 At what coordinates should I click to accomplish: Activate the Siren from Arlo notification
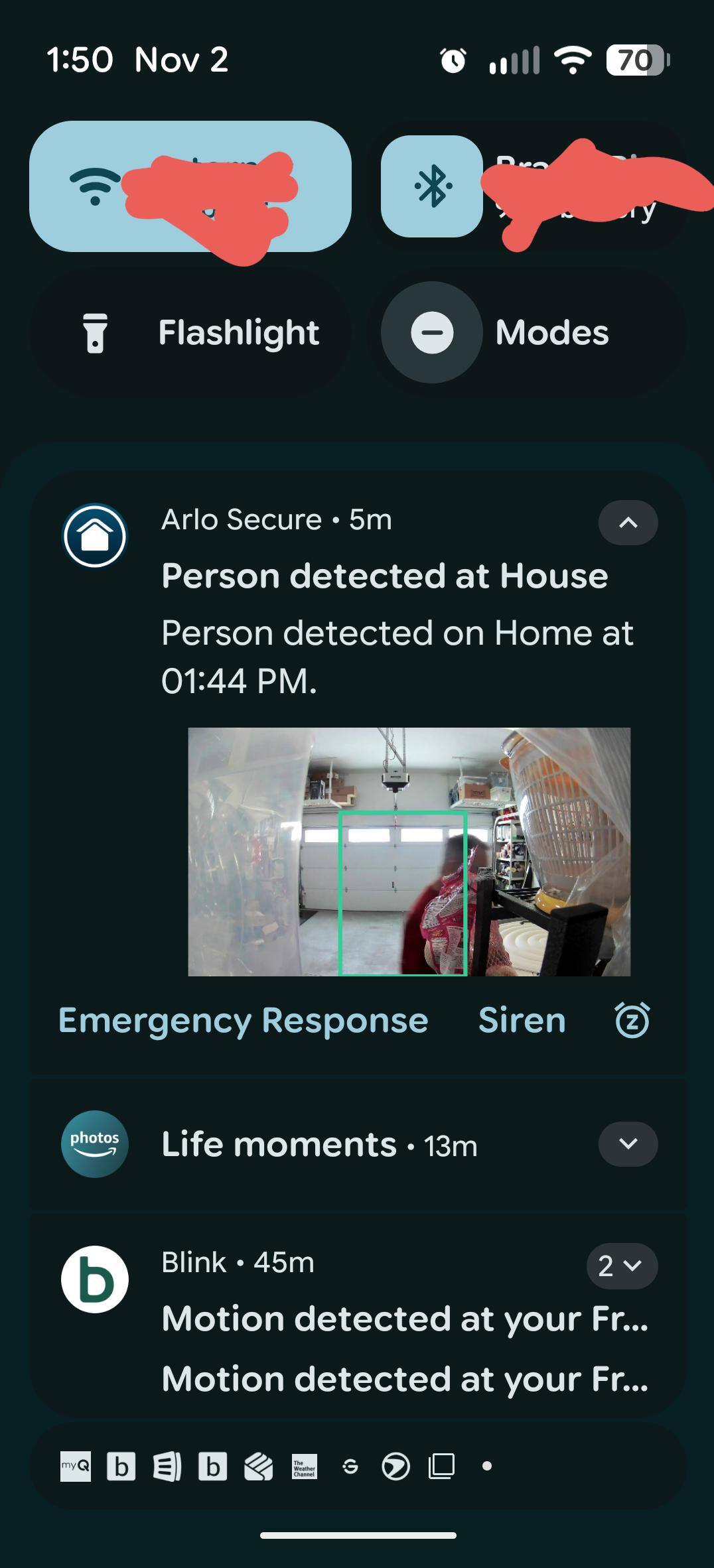pos(522,1020)
